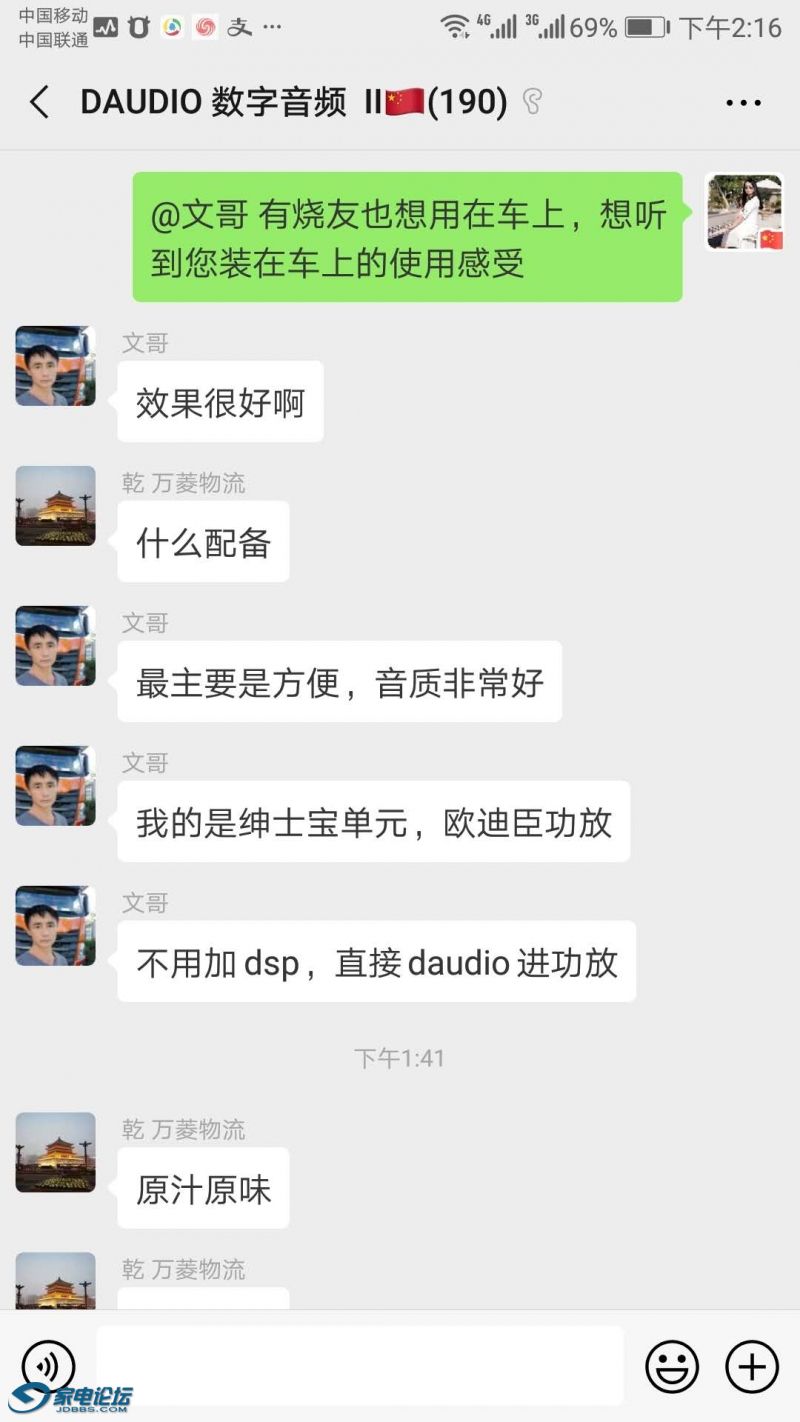Tap the tricolor circle notification icon

coord(172,27)
